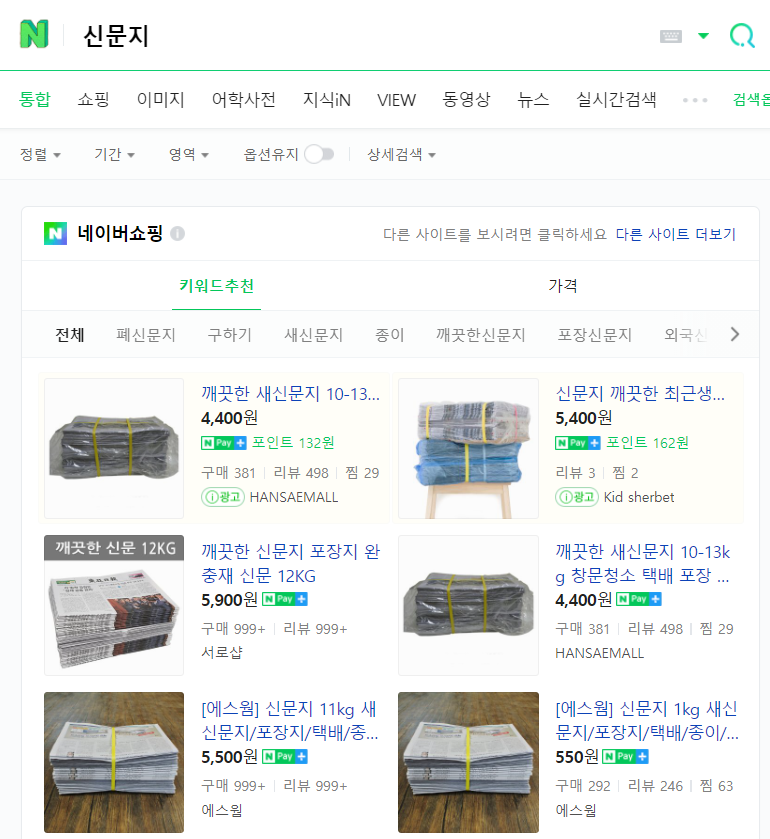Screen dimensions: 770x839
Task: Show more keyword chips with the arrow
Action: pyautogui.click(x=735, y=334)
